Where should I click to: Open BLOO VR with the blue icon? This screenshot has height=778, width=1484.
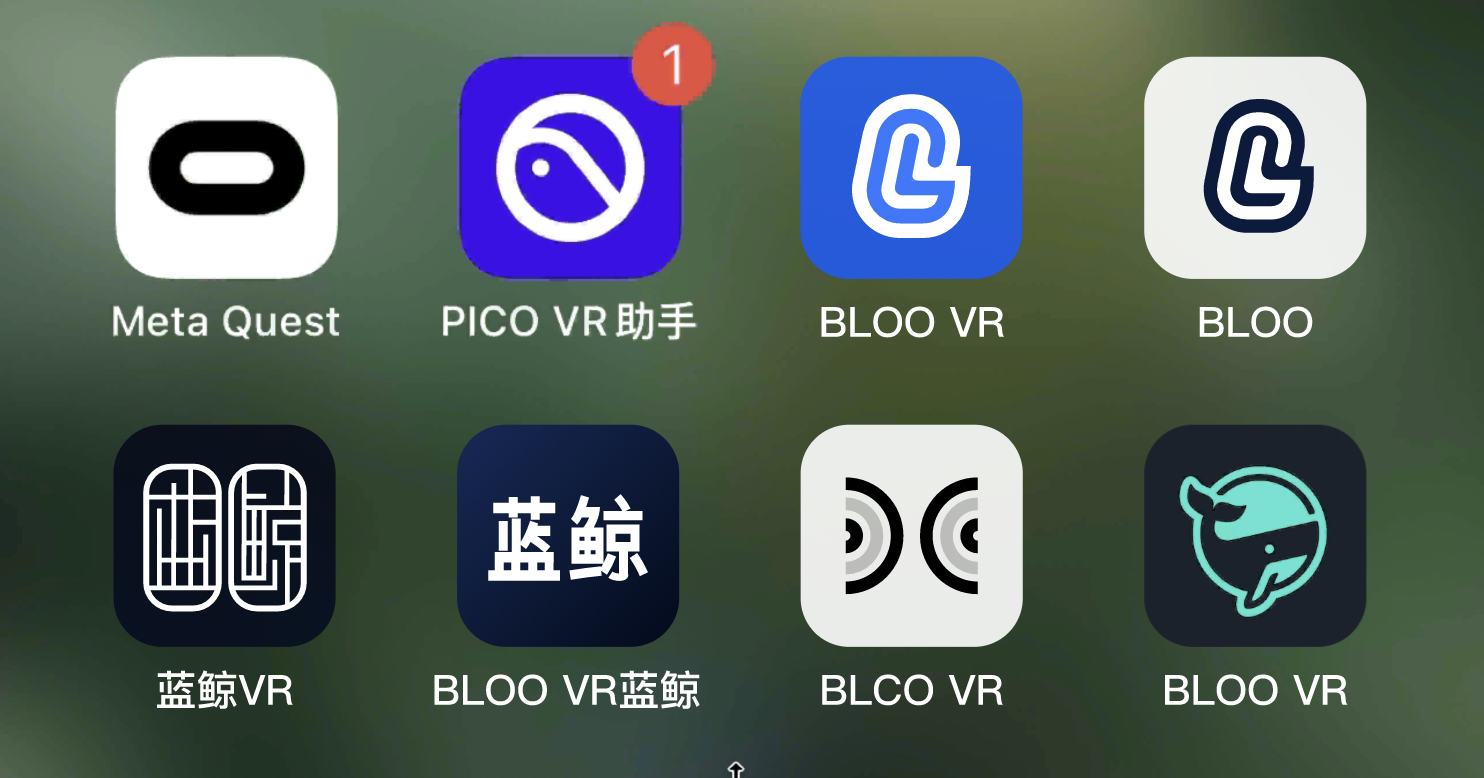(911, 167)
